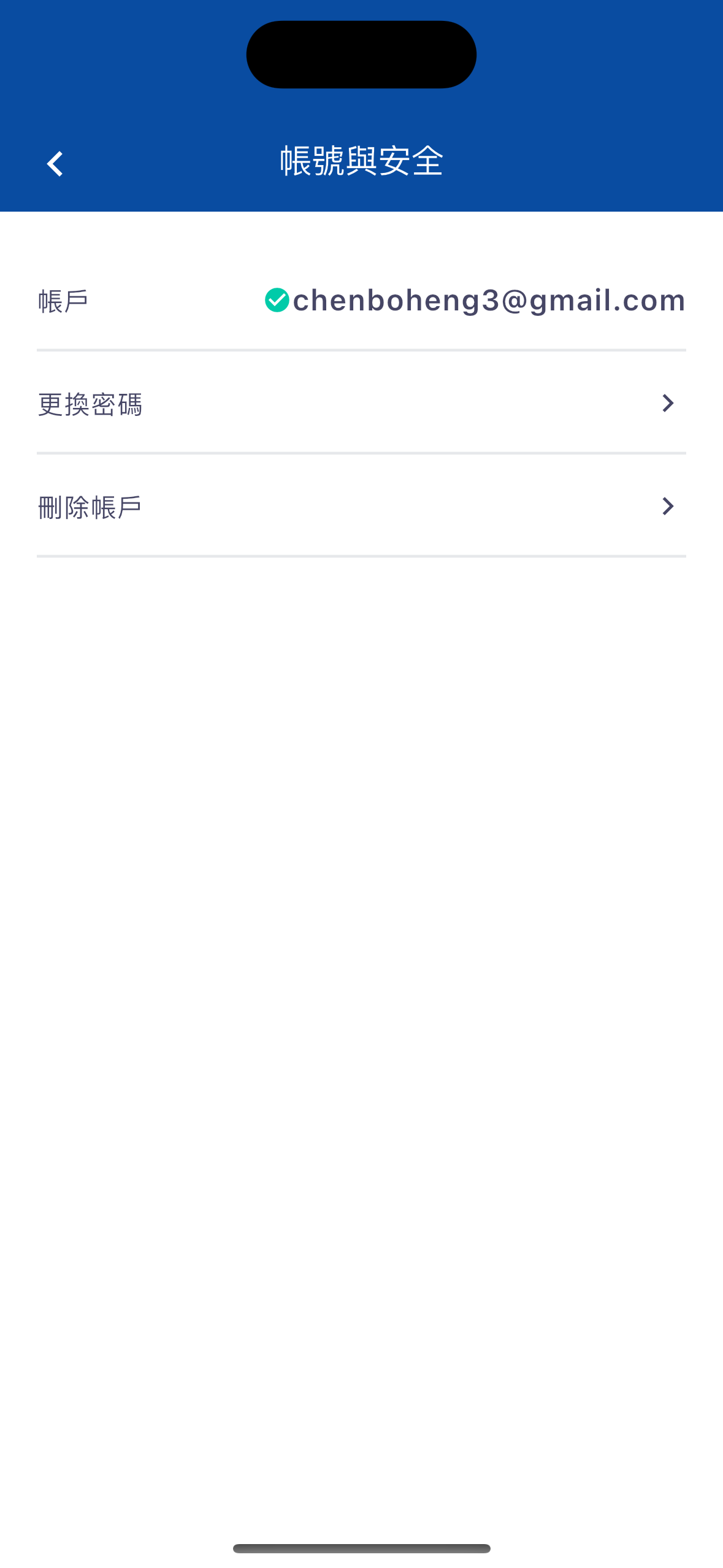The width and height of the screenshot is (723, 1568).
Task: Go back using the header back arrow
Action: pos(55,163)
